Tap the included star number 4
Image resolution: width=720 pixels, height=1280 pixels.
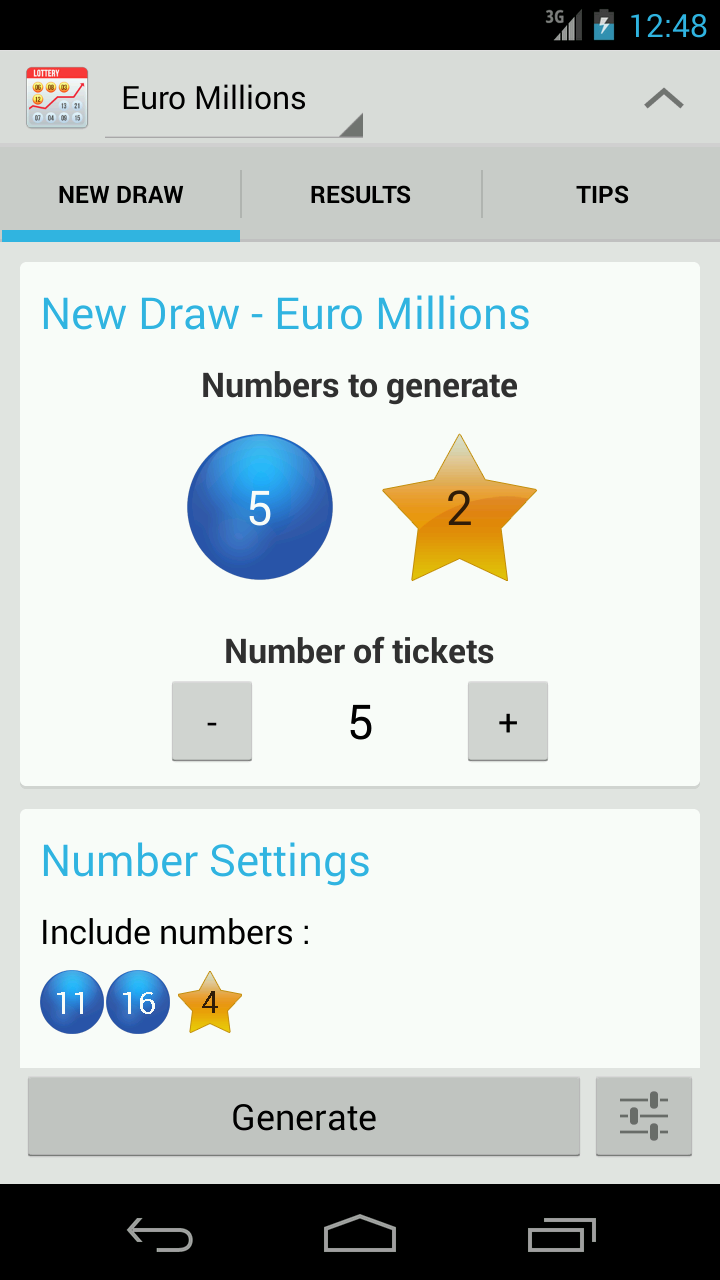(210, 1003)
